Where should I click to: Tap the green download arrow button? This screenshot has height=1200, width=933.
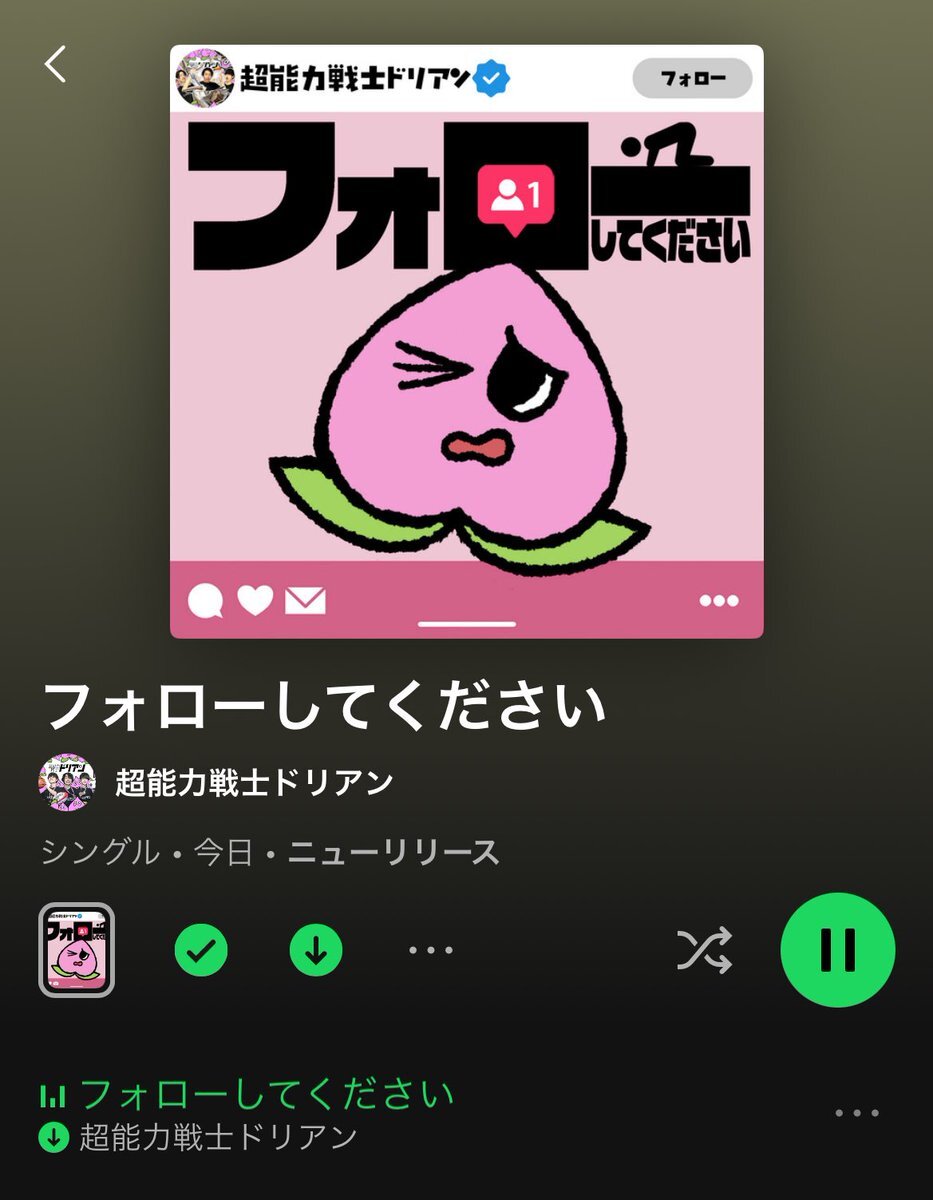pos(316,950)
